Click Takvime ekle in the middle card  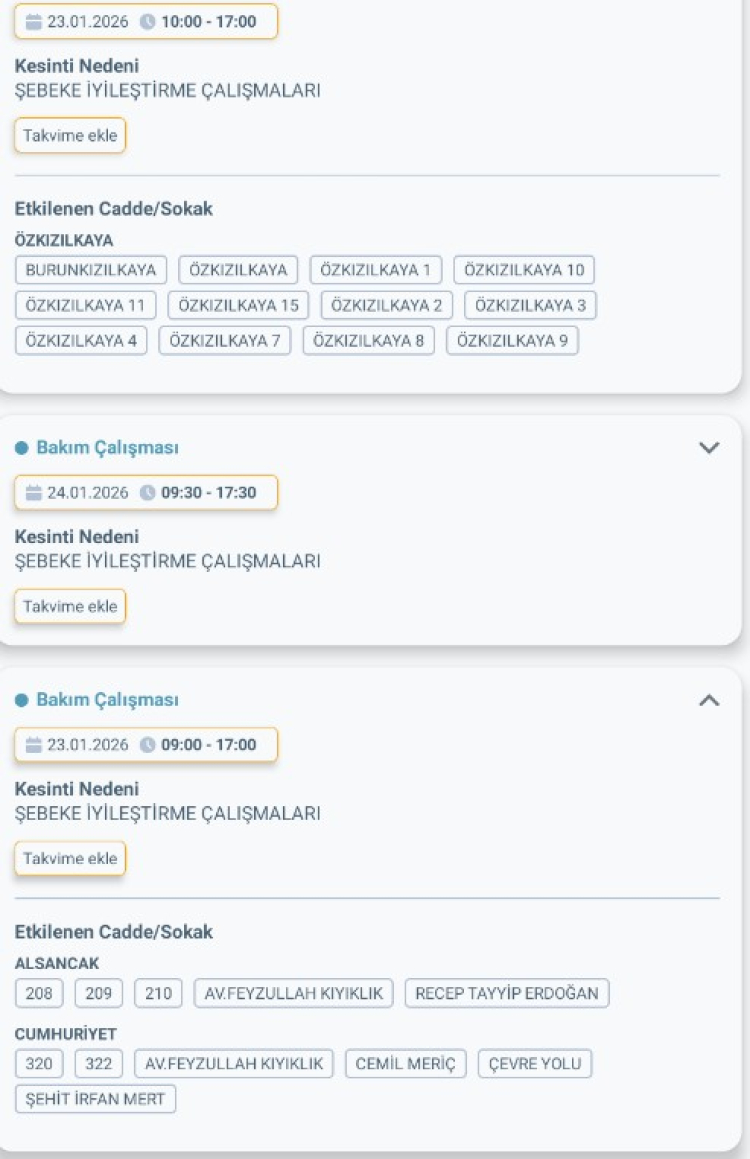click(69, 606)
